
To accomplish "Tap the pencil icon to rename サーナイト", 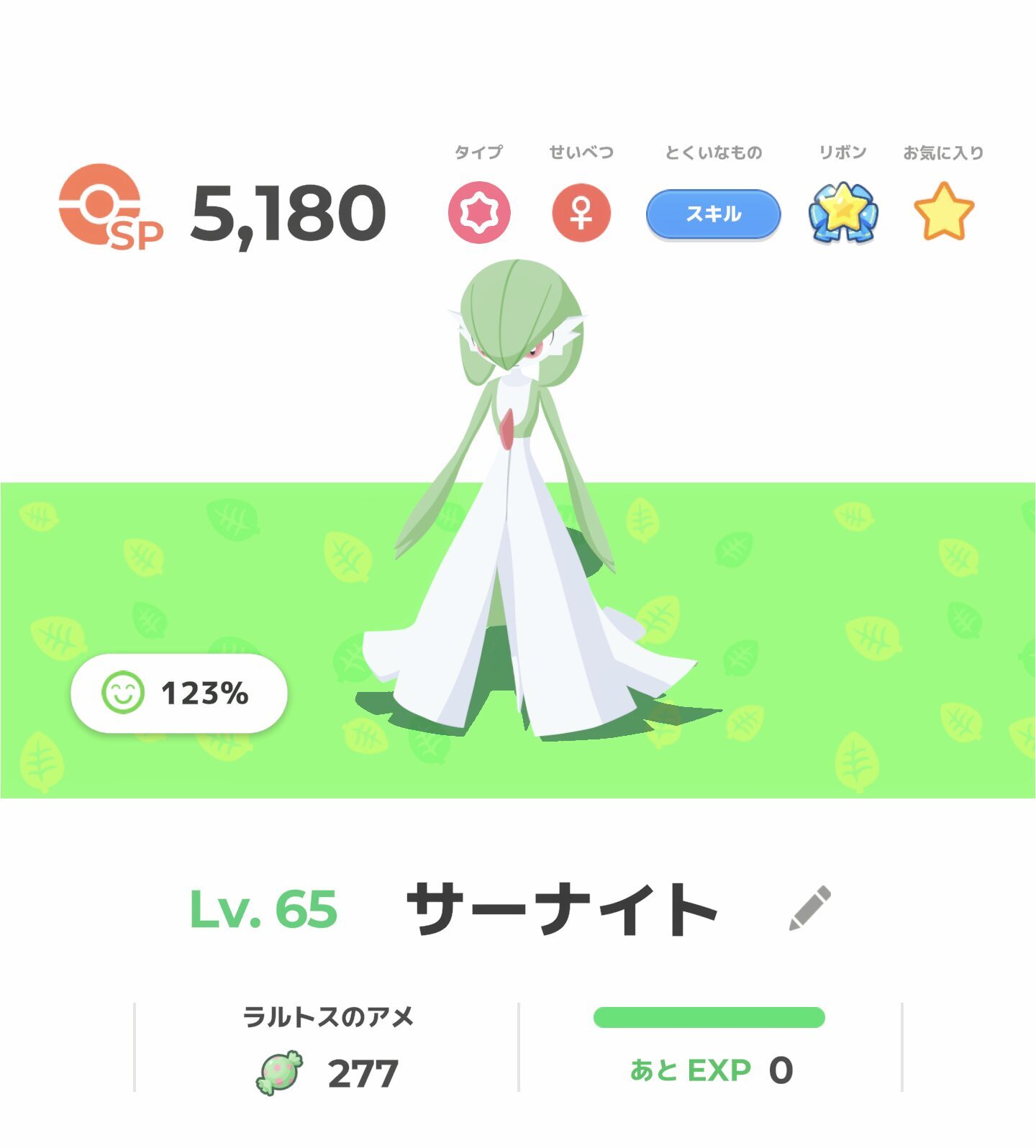I will (810, 908).
